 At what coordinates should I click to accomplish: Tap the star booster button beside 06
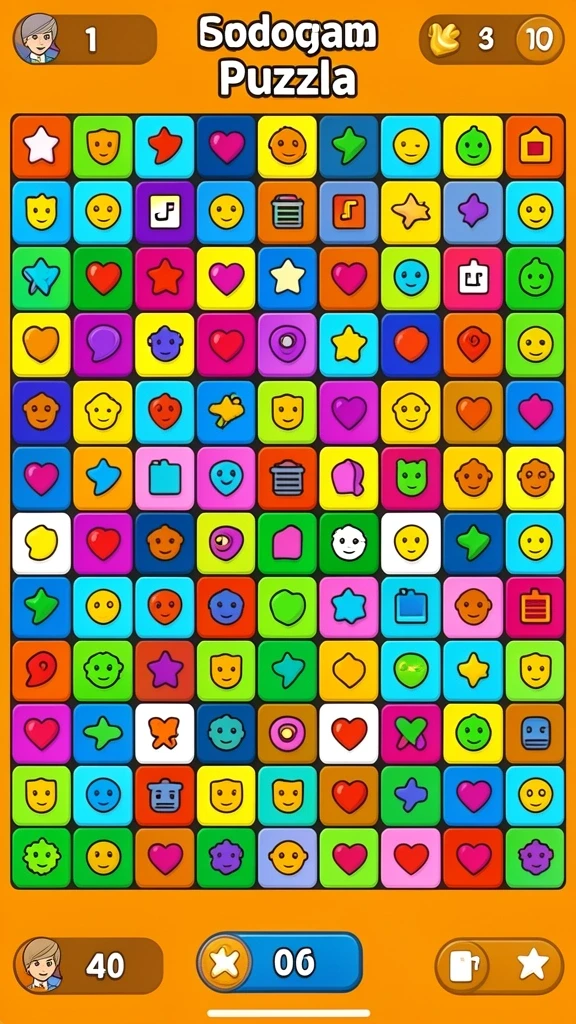point(225,962)
